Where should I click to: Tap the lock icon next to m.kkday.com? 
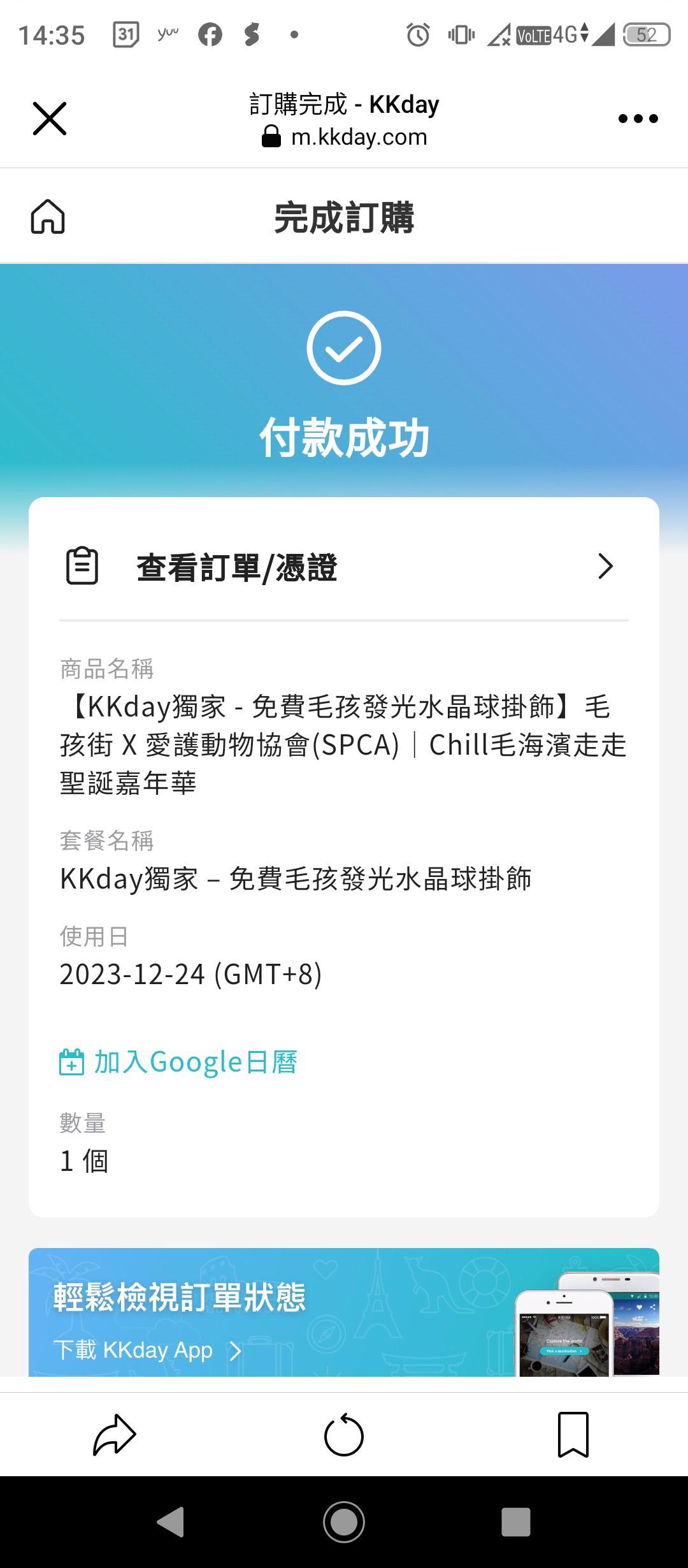[x=273, y=137]
